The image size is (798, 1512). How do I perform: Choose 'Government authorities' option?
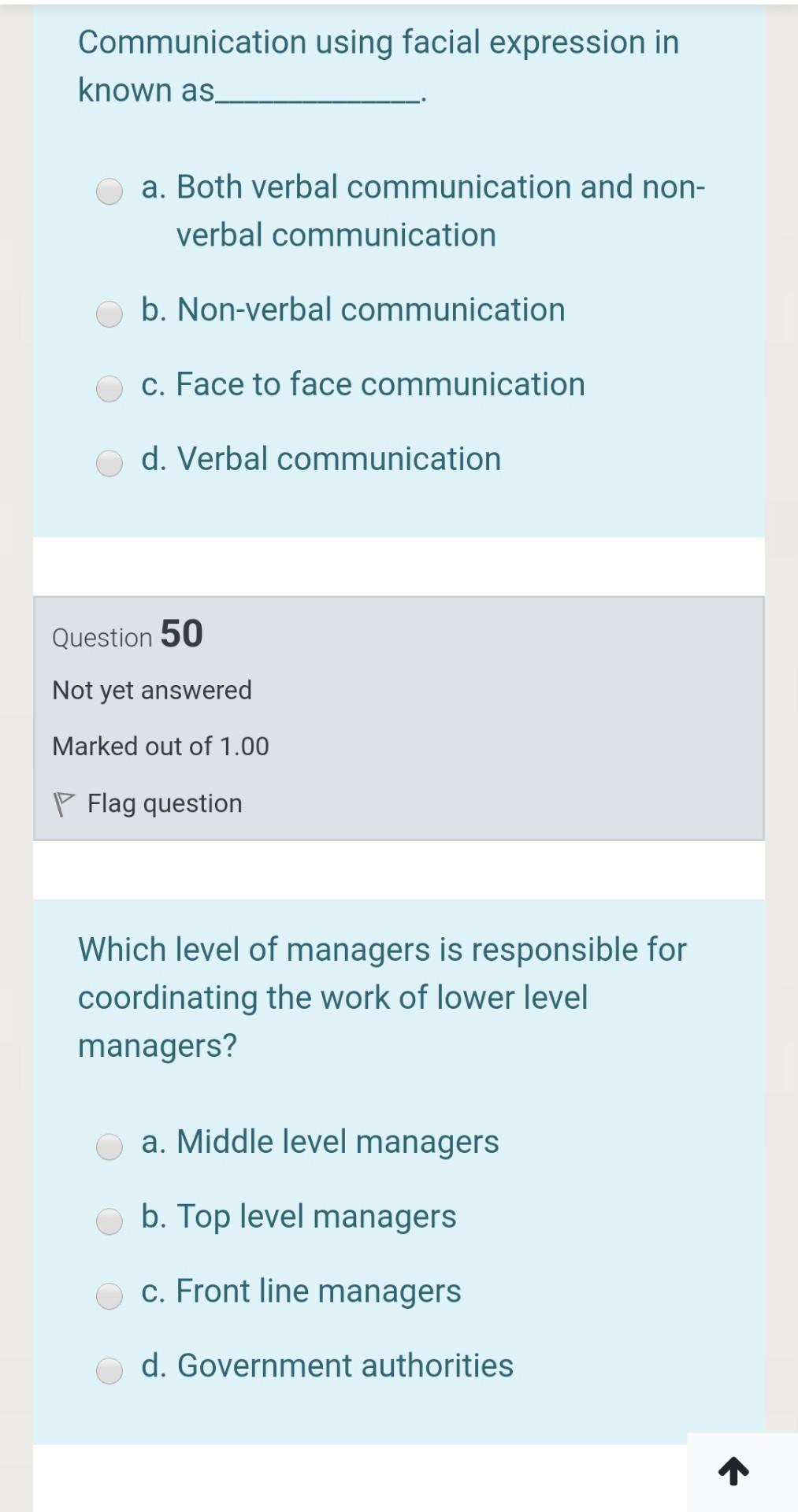pyautogui.click(x=109, y=1369)
